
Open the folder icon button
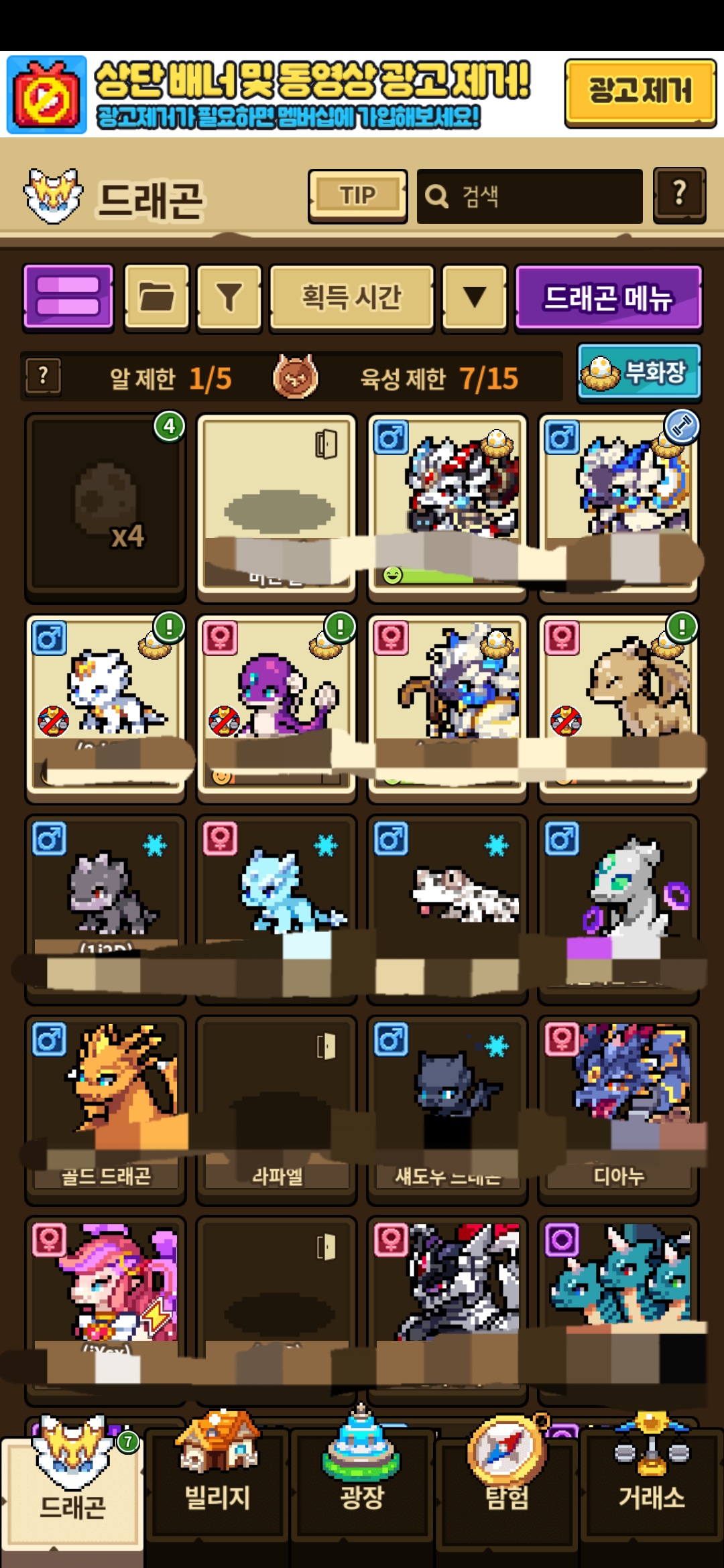[157, 296]
